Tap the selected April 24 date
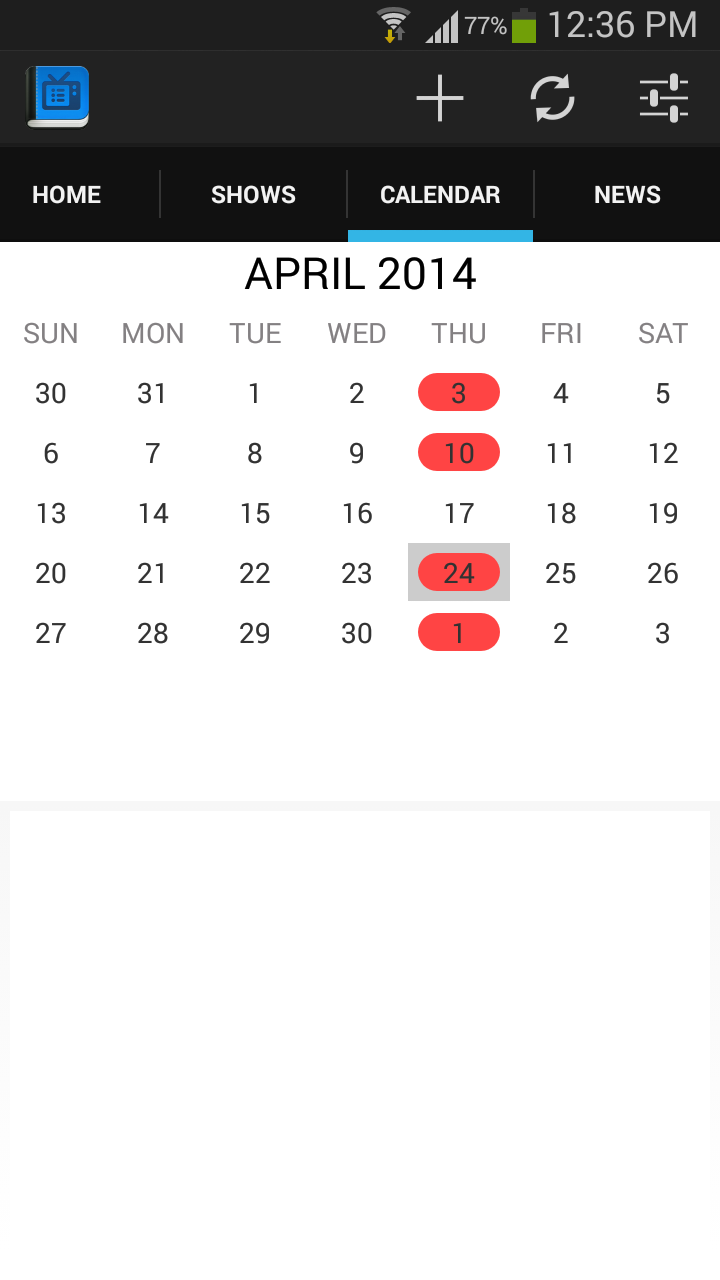 pos(459,572)
